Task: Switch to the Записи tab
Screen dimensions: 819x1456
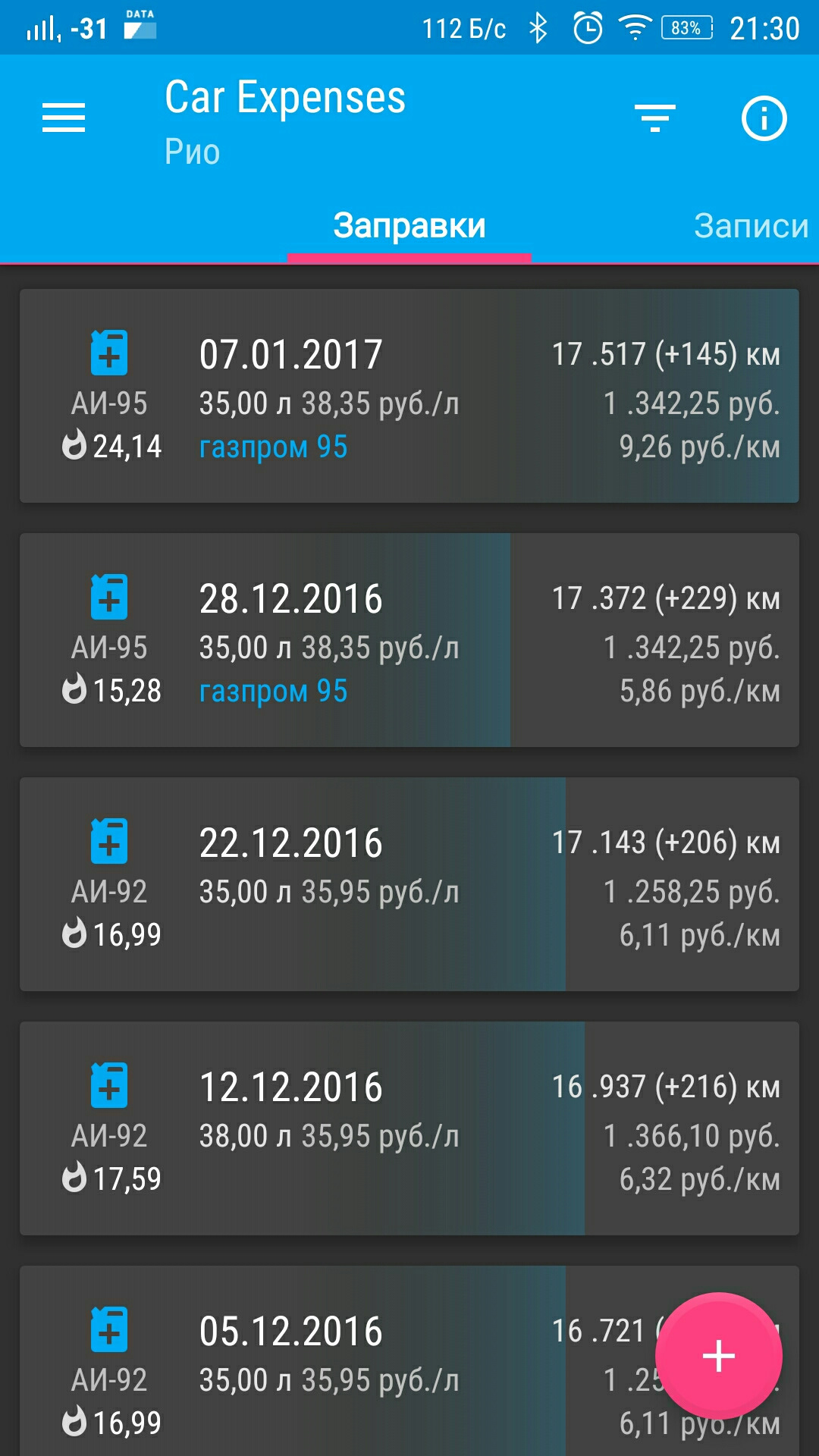Action: pos(751,226)
